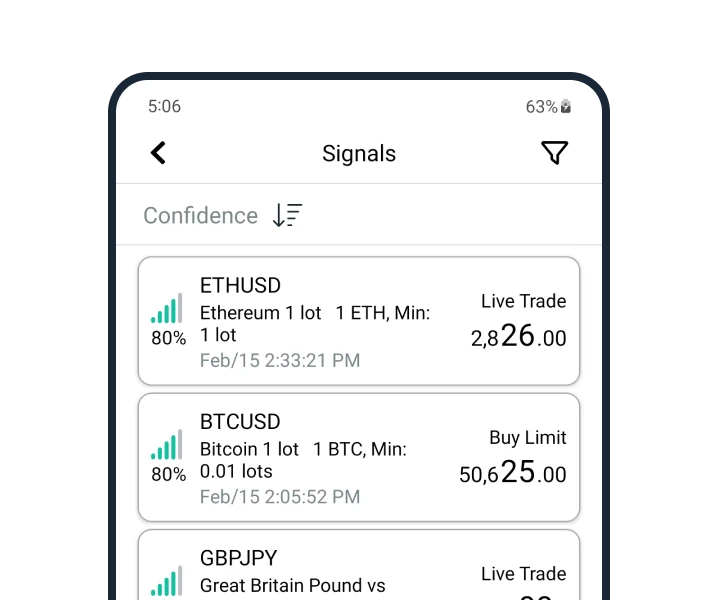Open the ETHUSD Live Trade signal

(358, 321)
